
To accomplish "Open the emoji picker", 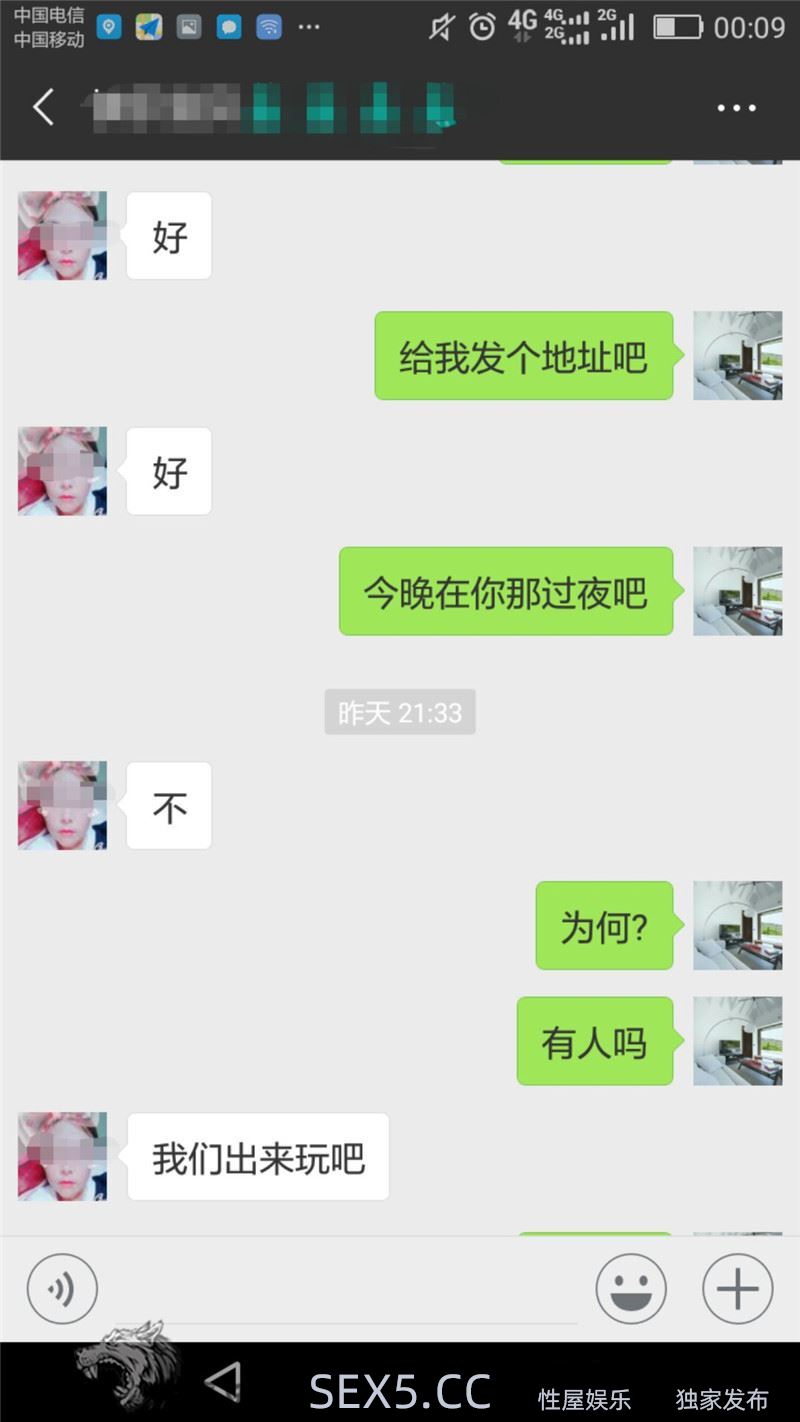I will pos(631,1289).
